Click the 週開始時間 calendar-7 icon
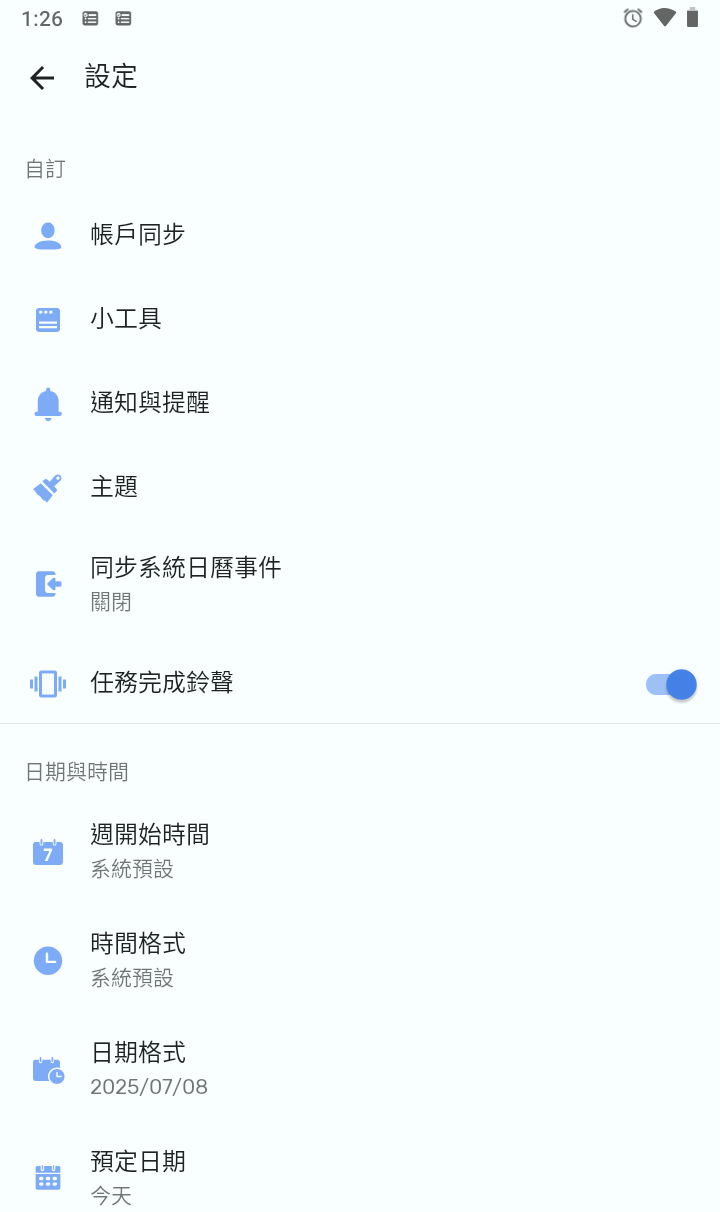Screen dimensions: 720x1212 [x=47, y=850]
